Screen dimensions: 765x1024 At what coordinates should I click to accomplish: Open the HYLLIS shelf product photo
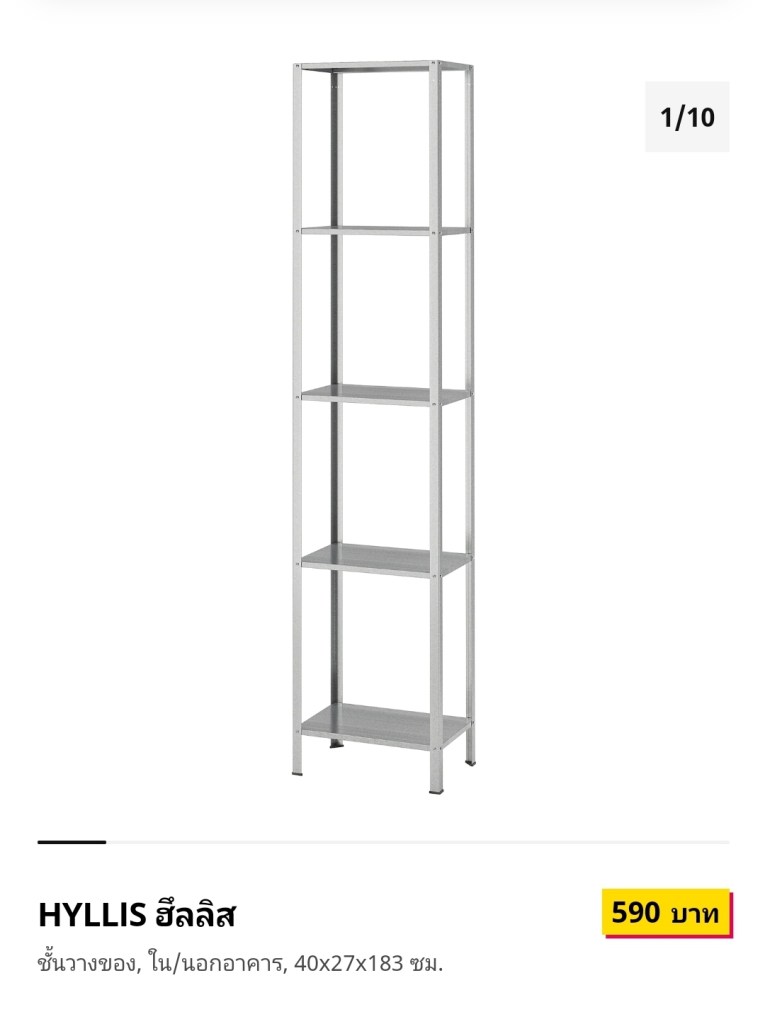tap(384, 425)
